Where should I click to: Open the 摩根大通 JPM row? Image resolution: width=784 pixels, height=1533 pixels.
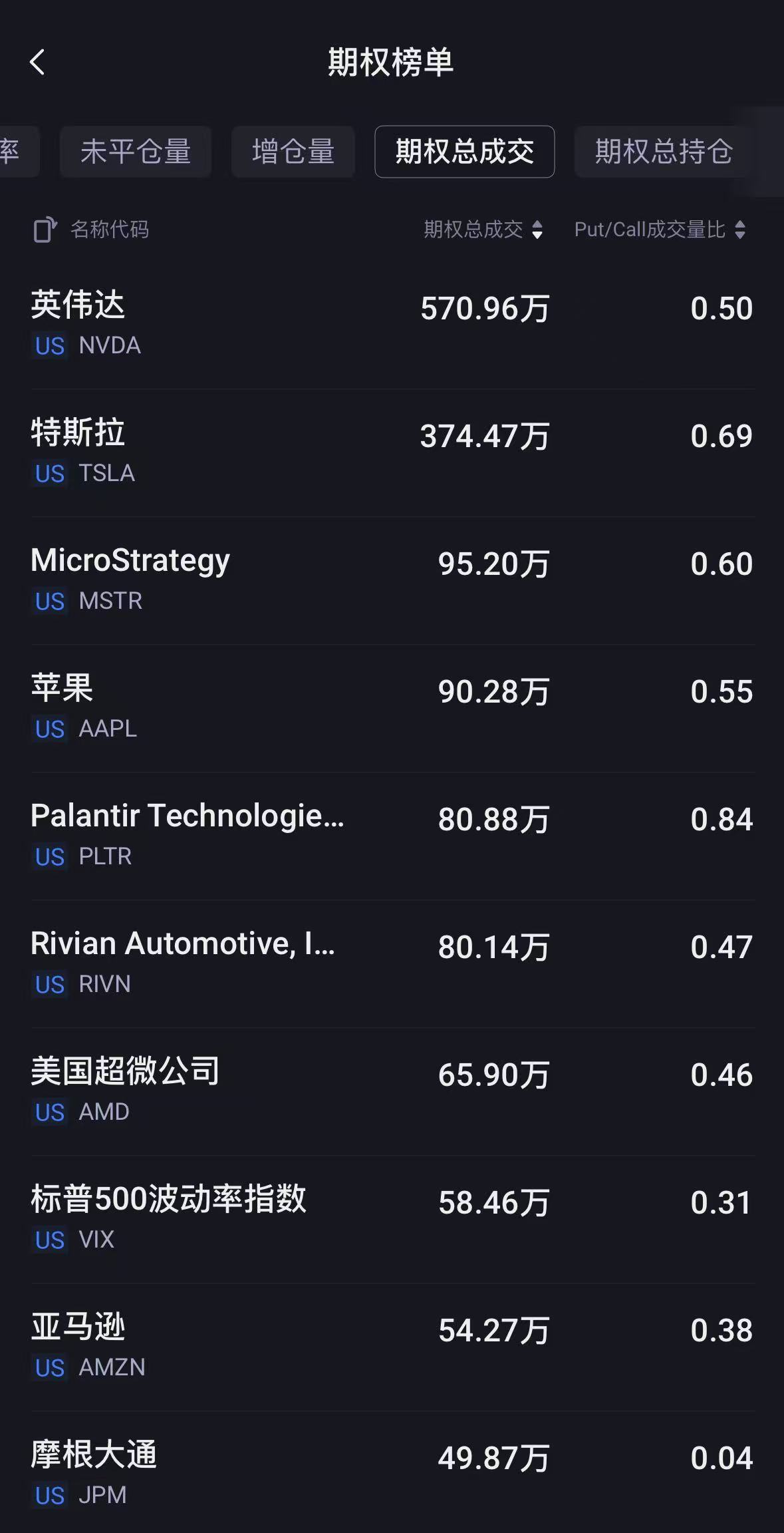point(392,1472)
